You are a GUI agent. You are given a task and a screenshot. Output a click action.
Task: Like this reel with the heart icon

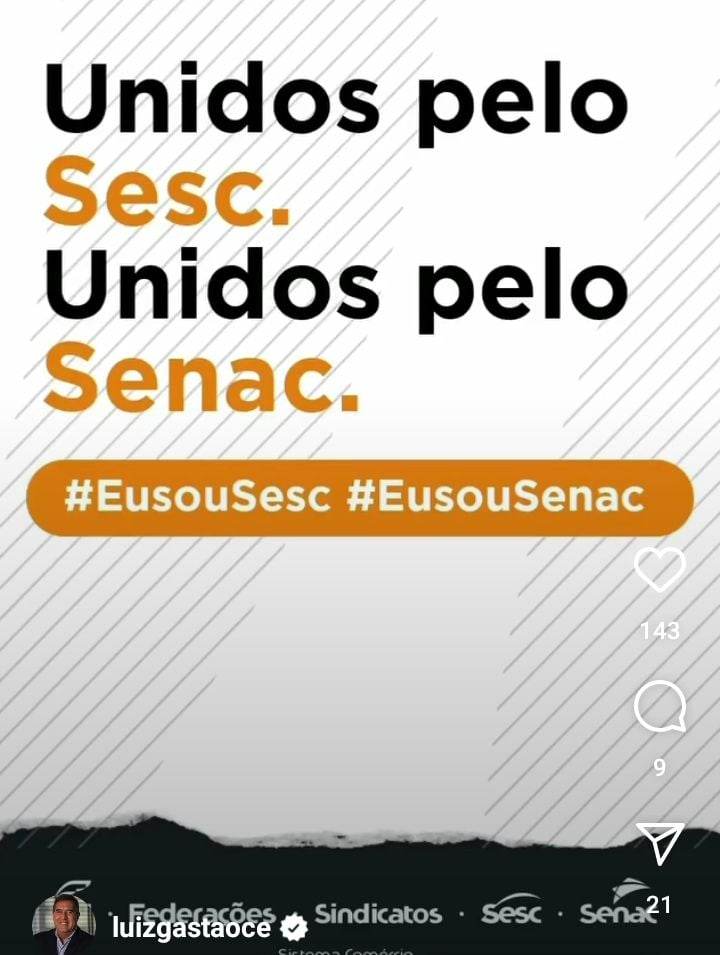[659, 570]
